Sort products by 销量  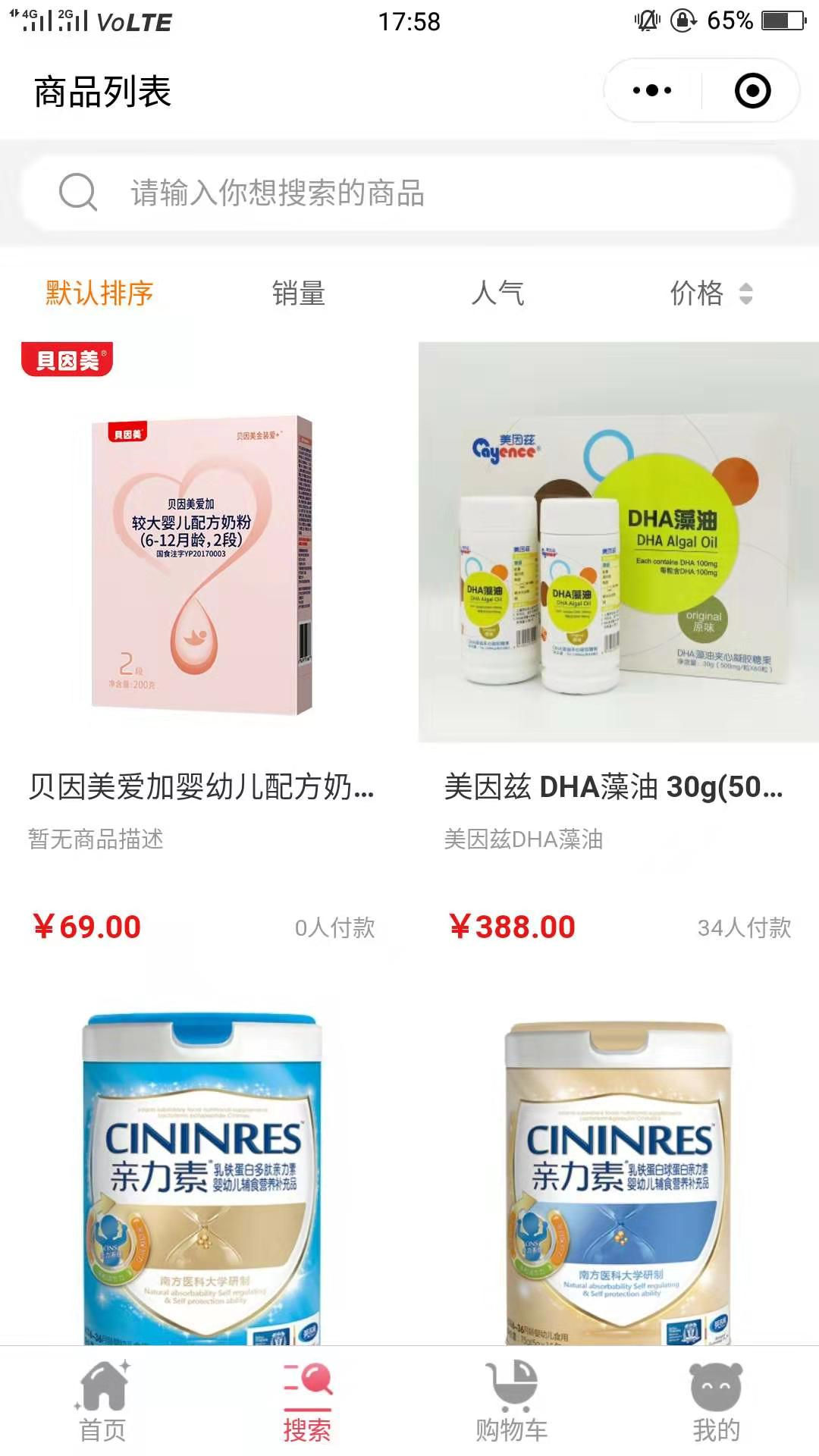[299, 293]
